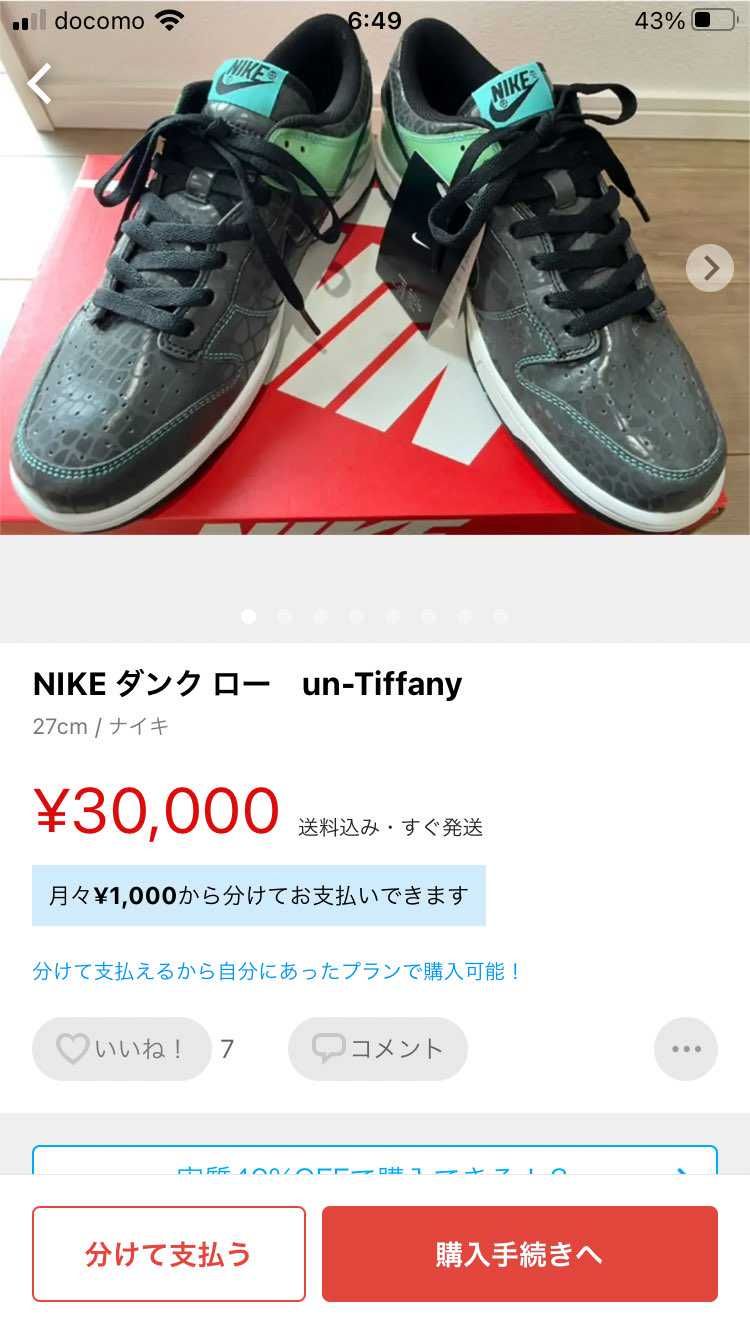Tap the 購入手続きへ checkout button
The image size is (750, 1334).
coord(519,1255)
